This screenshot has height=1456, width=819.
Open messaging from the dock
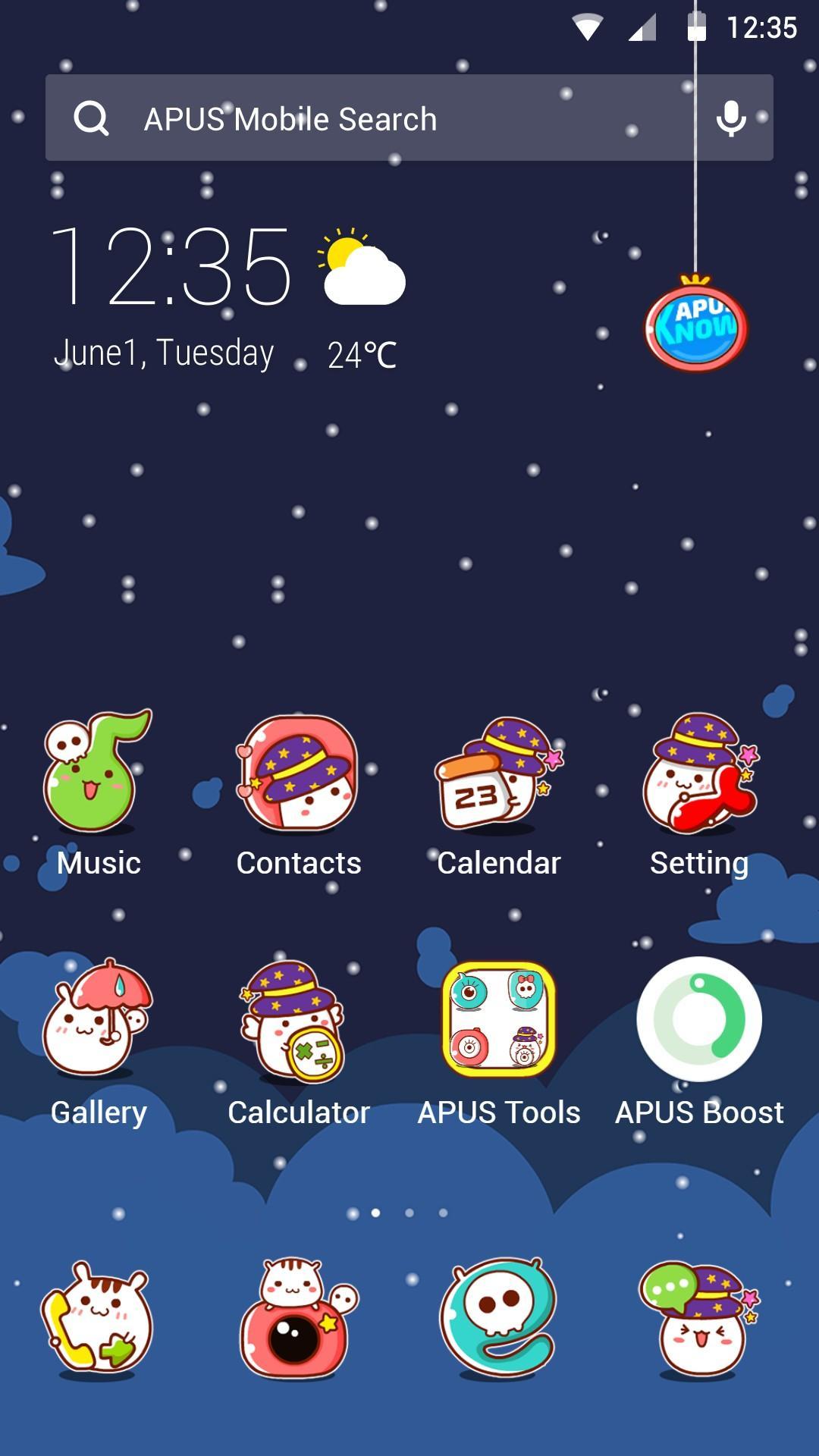(x=699, y=1319)
